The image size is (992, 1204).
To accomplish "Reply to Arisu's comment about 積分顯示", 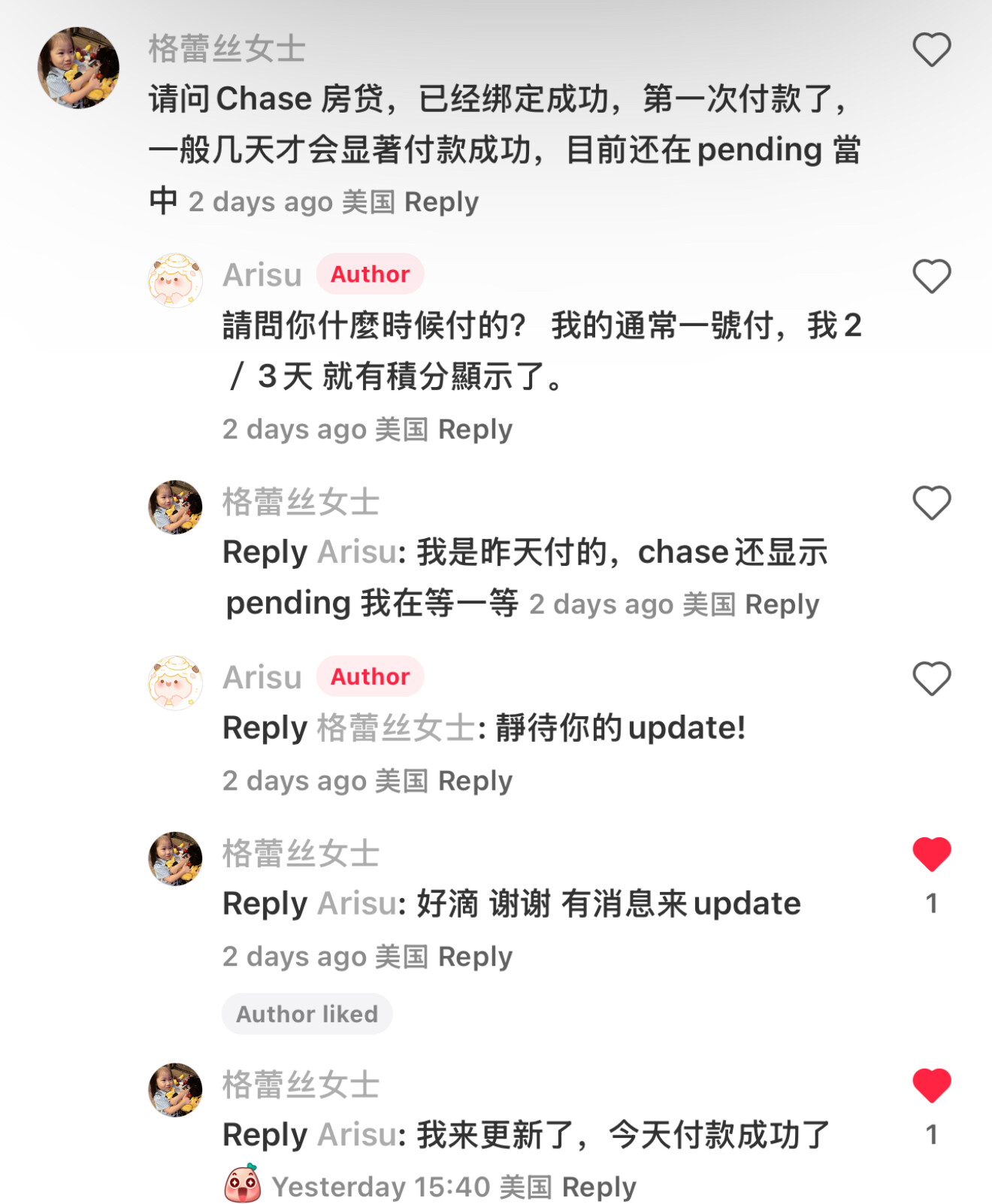I will point(475,430).
